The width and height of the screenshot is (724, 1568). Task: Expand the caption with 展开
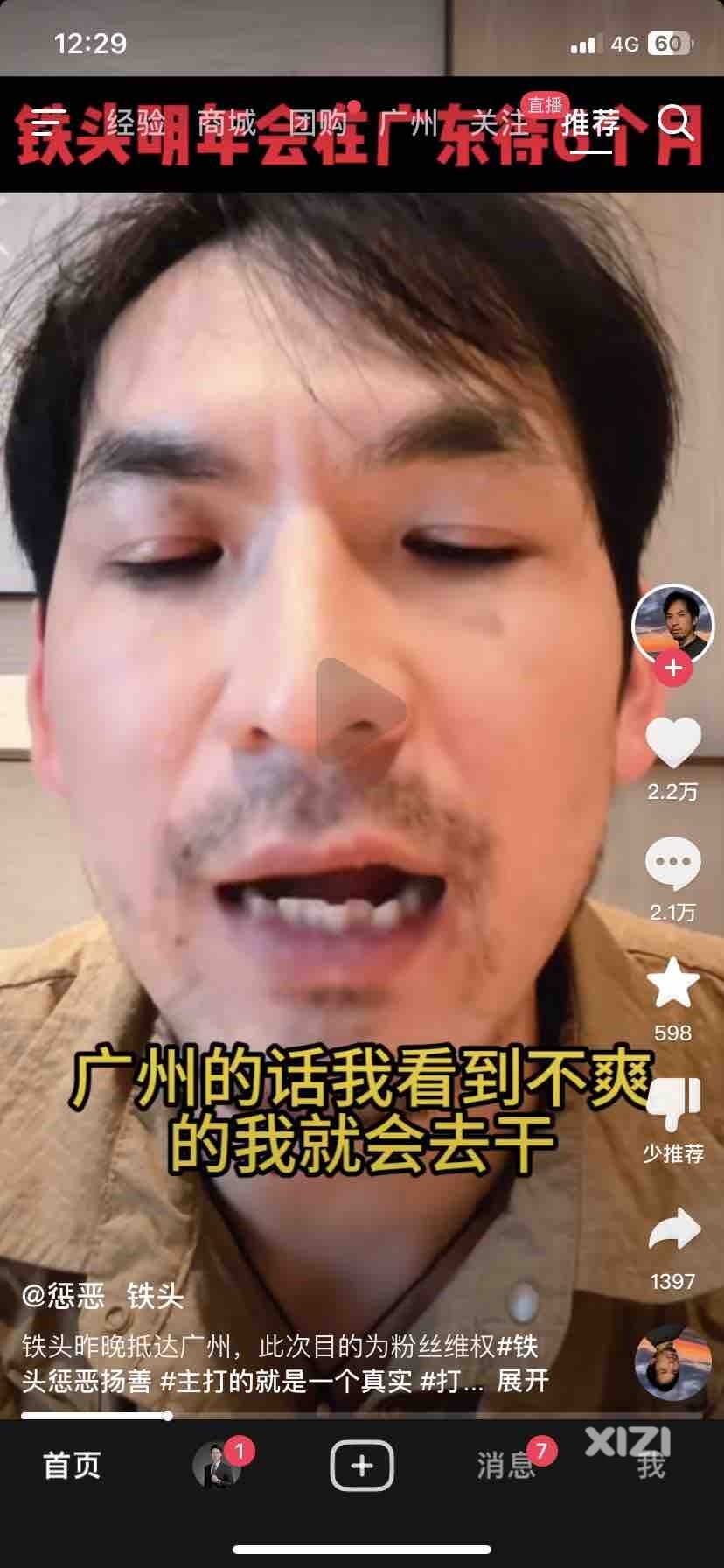[522, 1381]
